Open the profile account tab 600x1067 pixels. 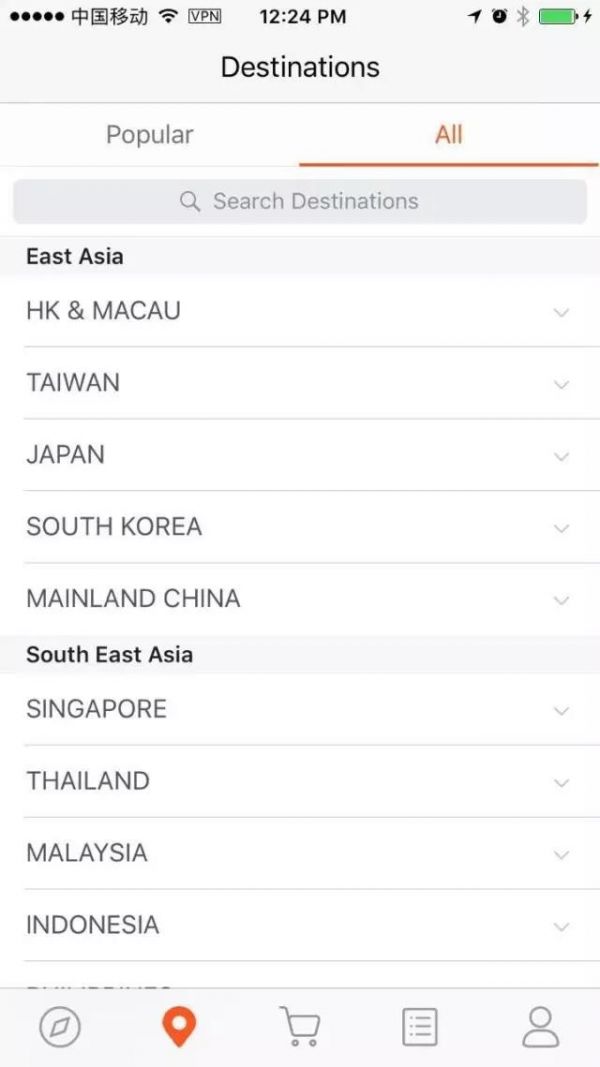[540, 1027]
